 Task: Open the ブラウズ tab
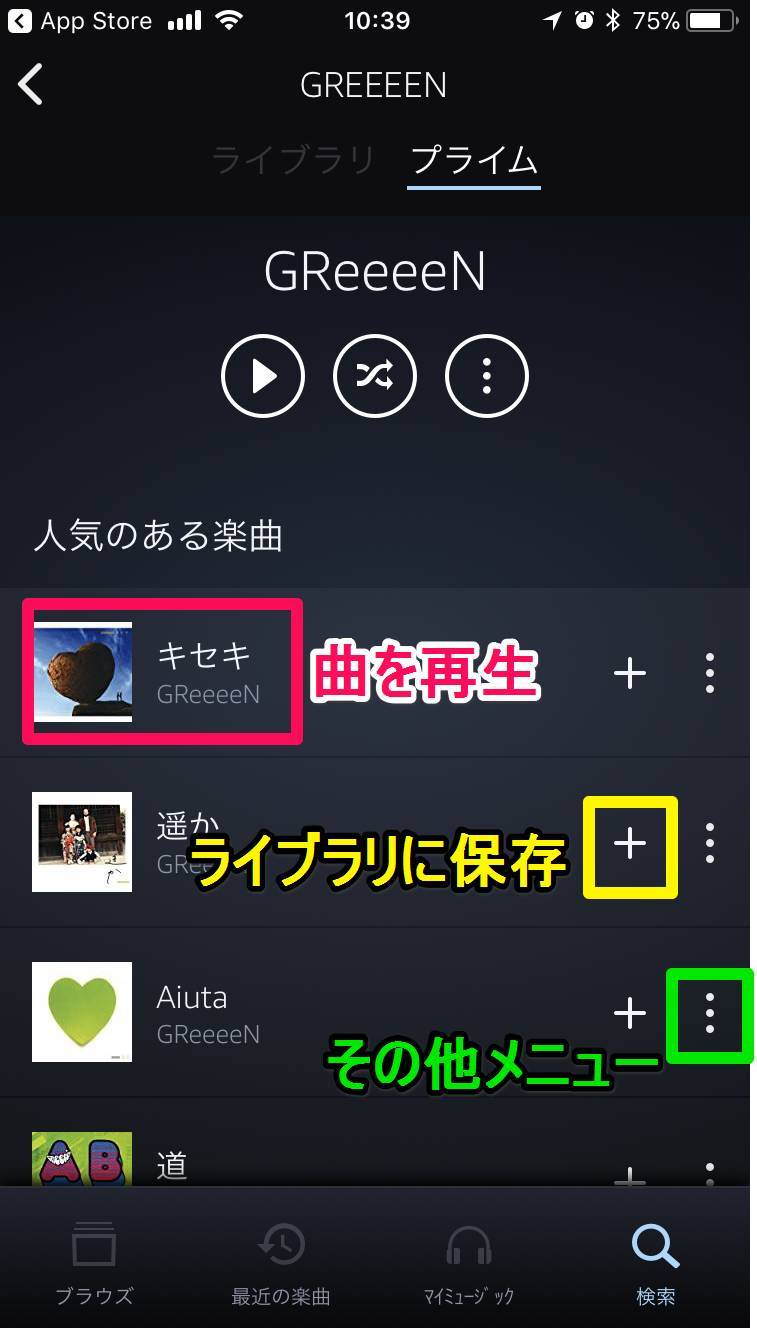94,1264
